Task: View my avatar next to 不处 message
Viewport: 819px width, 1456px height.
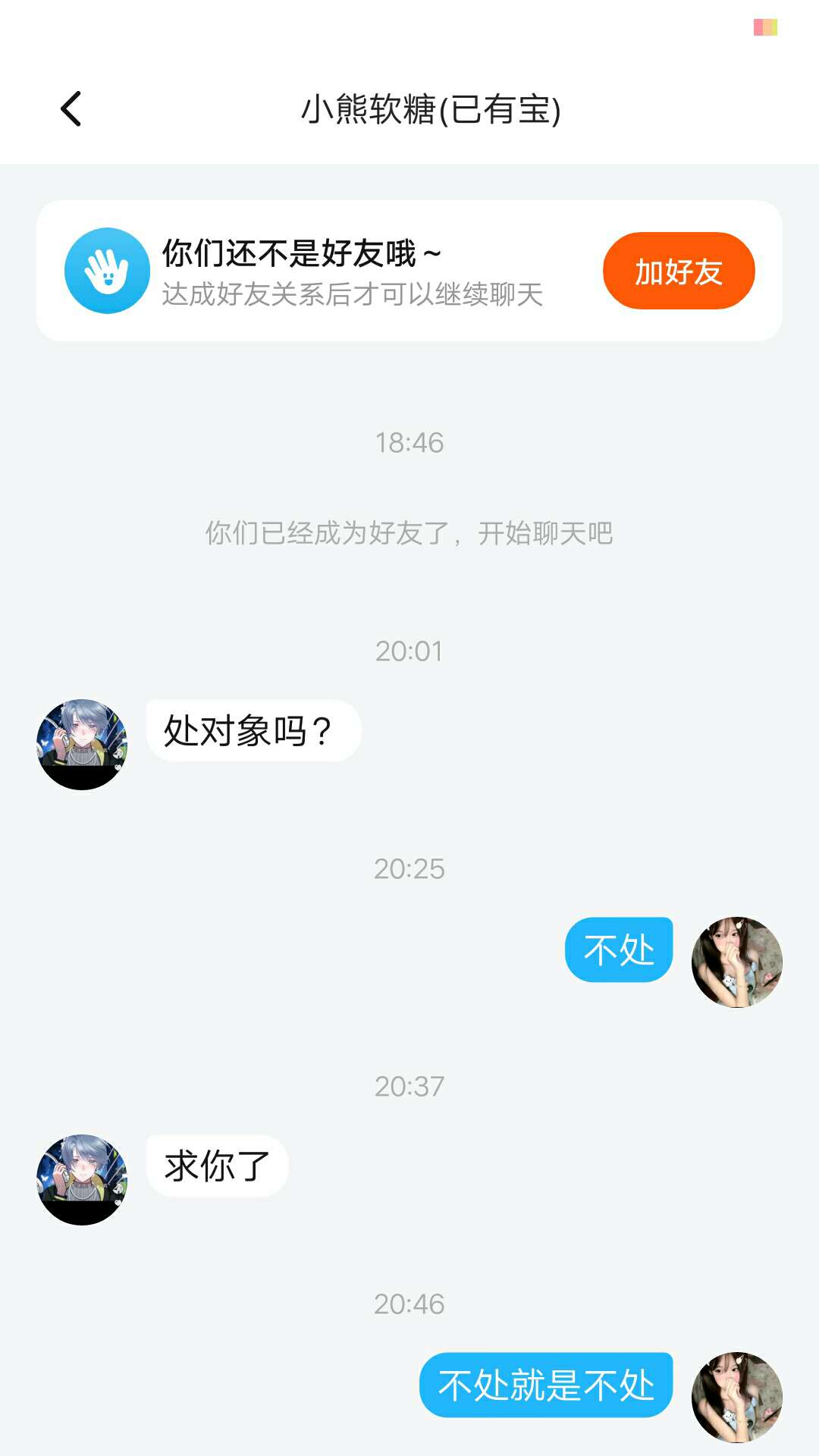Action: click(736, 962)
